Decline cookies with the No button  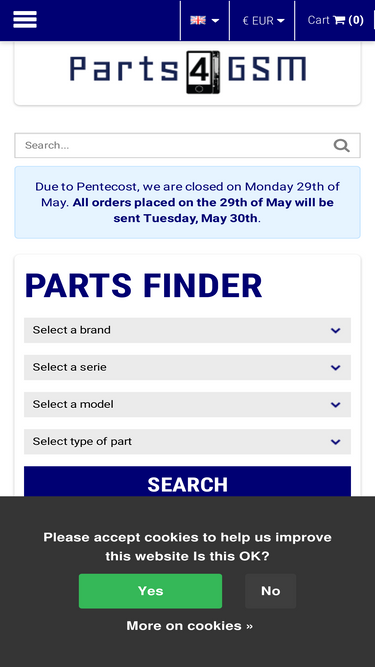tap(270, 591)
